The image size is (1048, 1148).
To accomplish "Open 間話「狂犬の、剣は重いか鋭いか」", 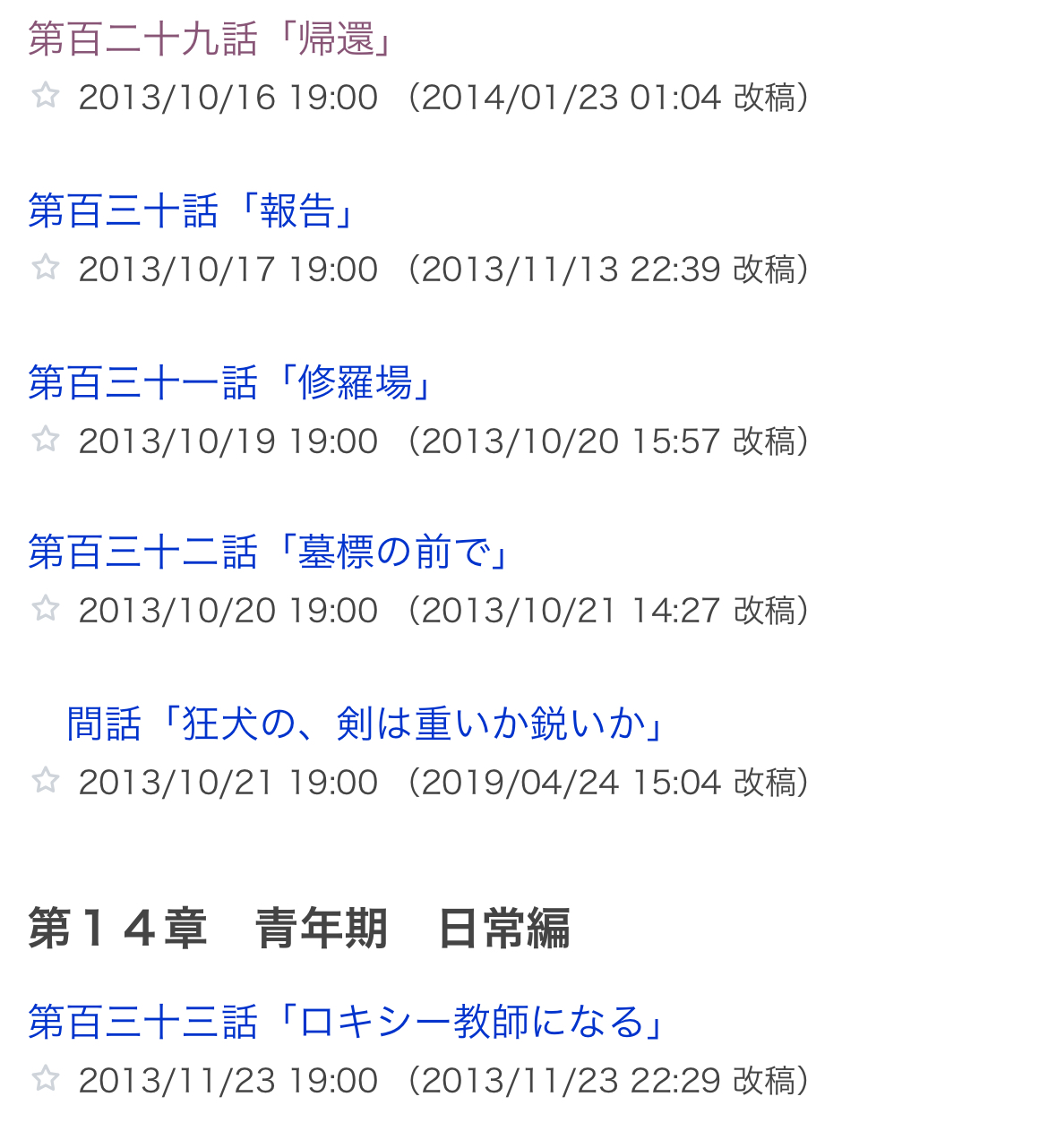I will 365,724.
